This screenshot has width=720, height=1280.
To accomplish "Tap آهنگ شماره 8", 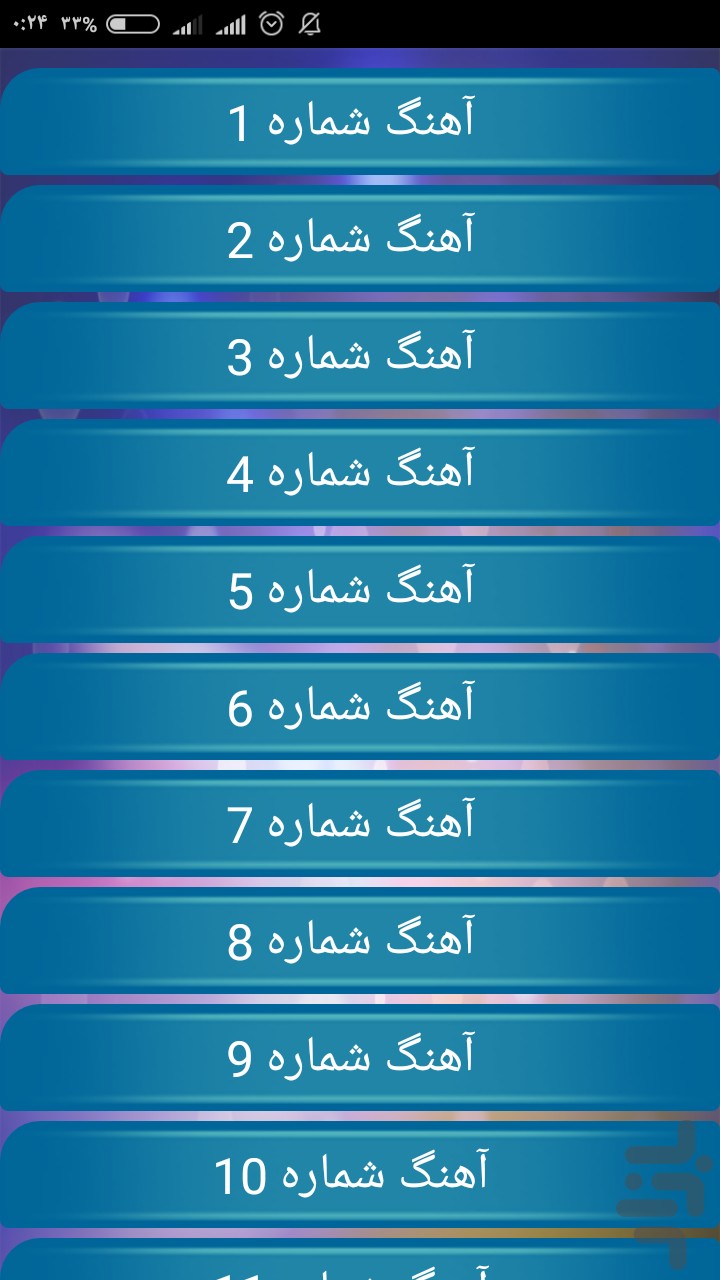I will point(360,941).
